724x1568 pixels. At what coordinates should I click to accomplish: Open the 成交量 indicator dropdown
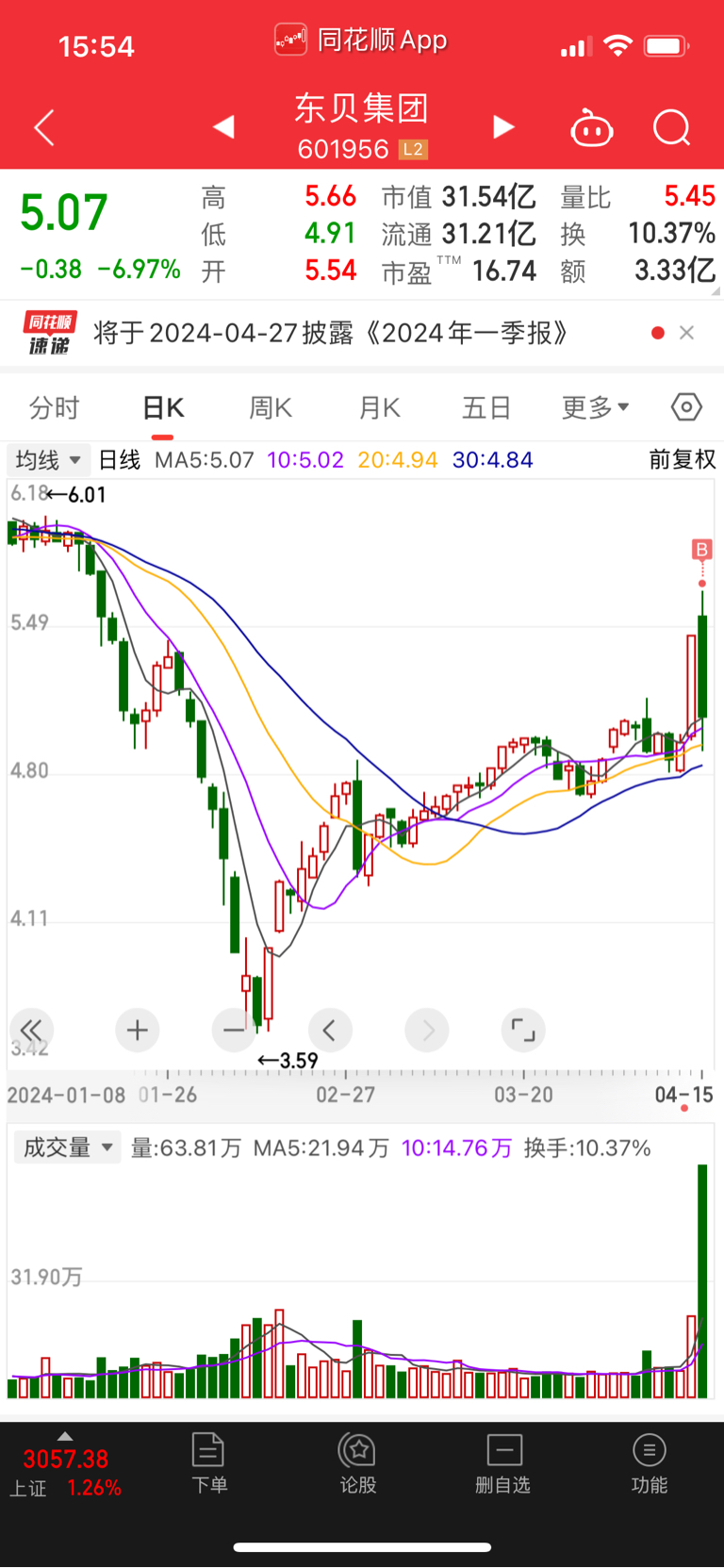coord(66,1147)
